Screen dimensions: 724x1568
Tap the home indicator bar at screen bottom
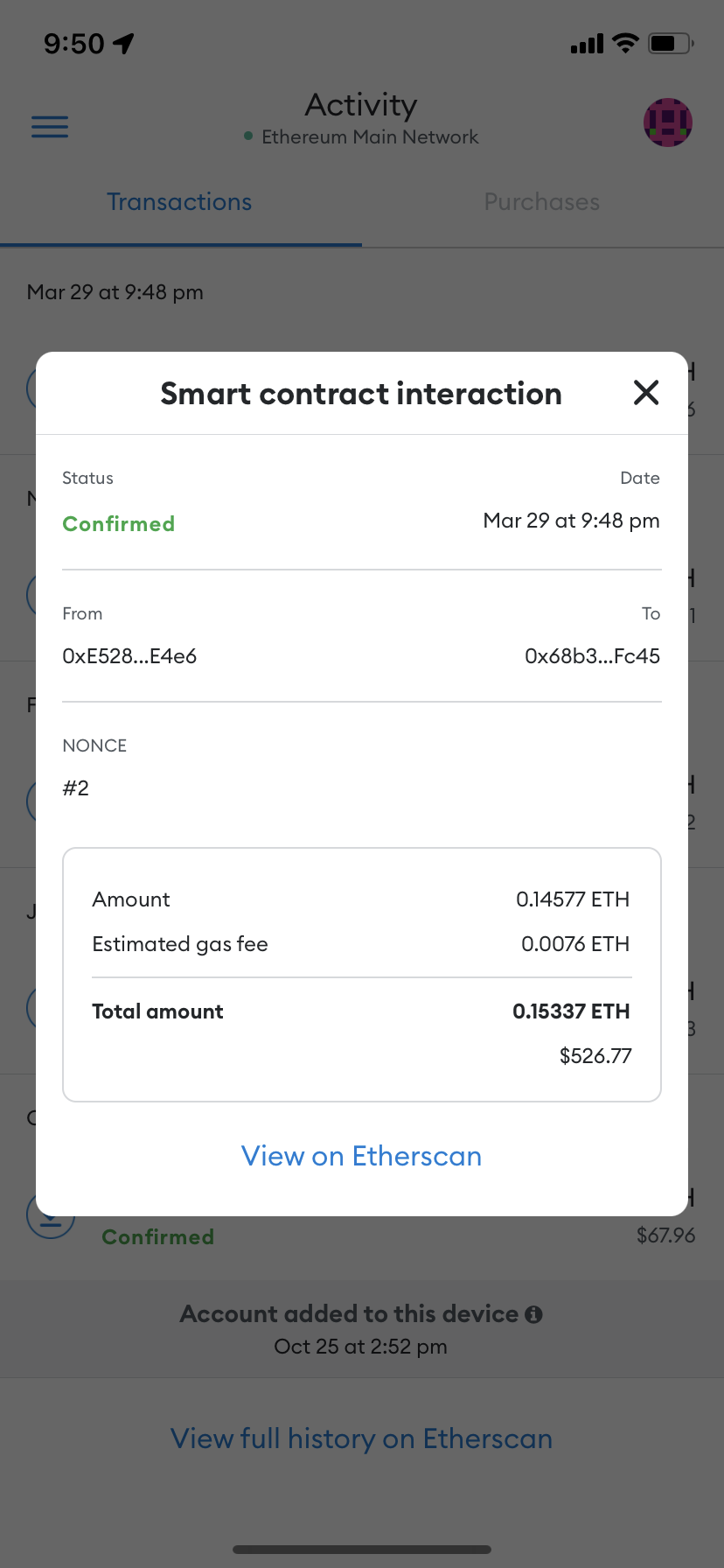coord(361,1548)
